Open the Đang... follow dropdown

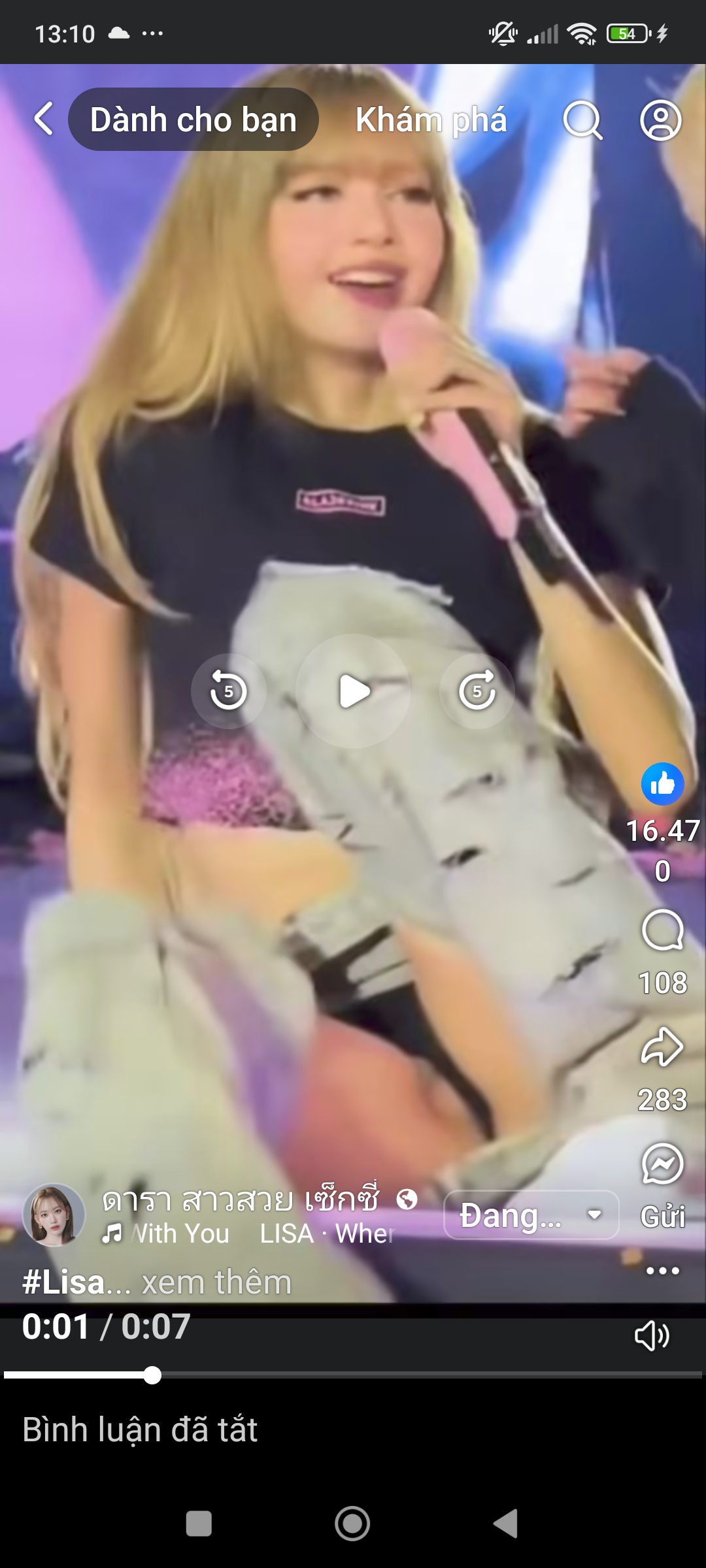(531, 1215)
